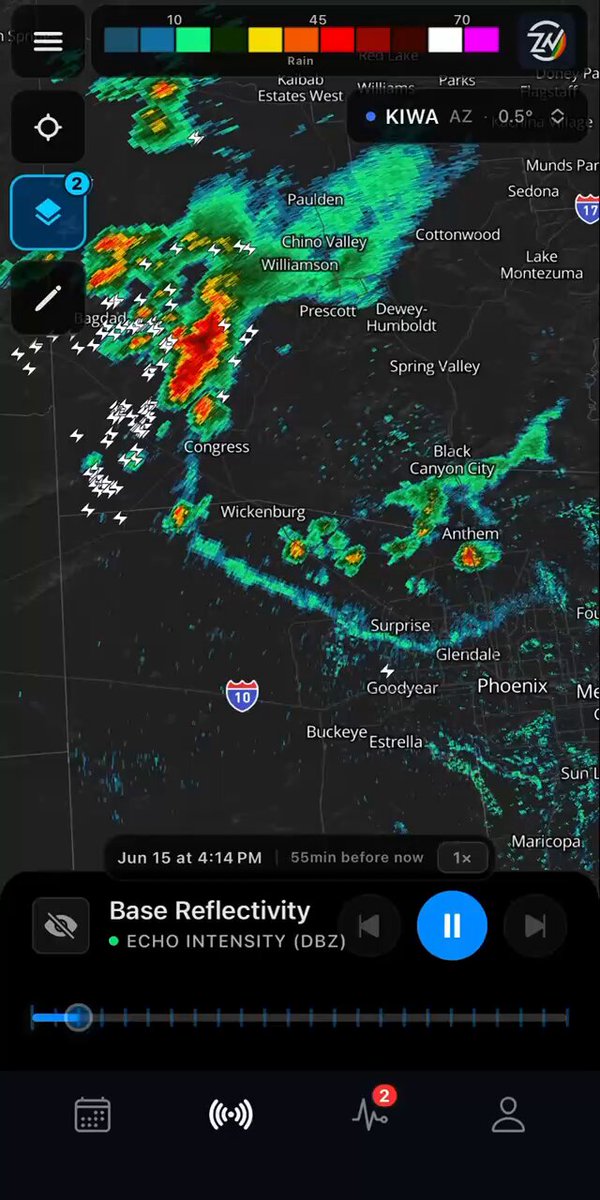
Task: Open the hamburger menu
Action: 47,41
